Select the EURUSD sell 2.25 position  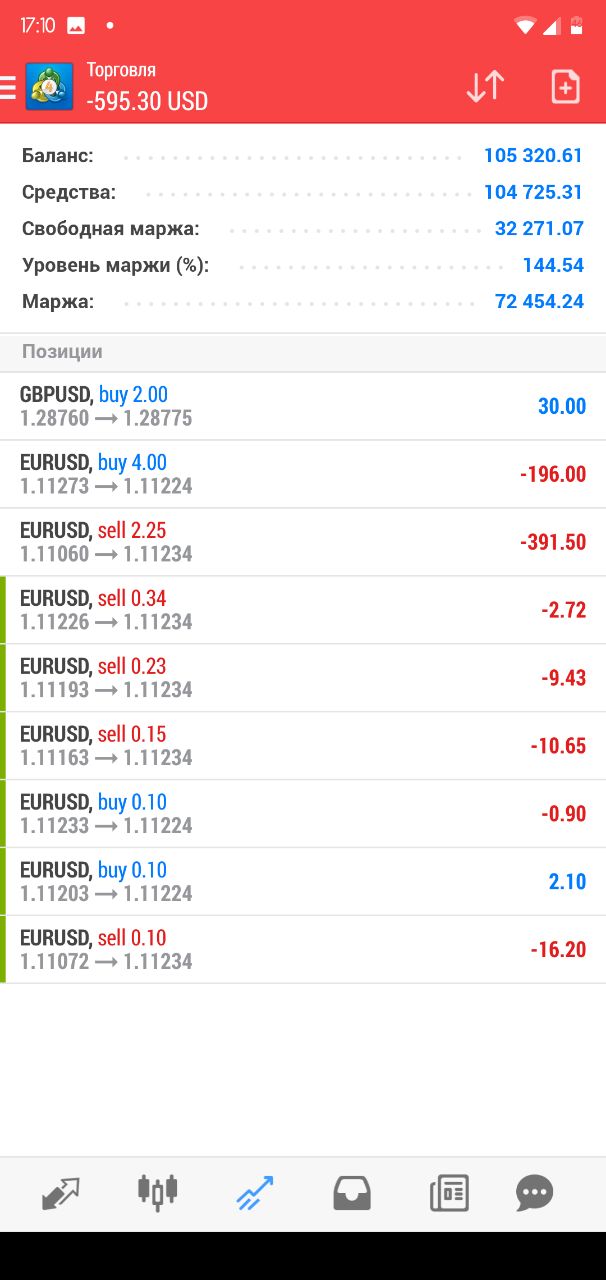tap(303, 542)
